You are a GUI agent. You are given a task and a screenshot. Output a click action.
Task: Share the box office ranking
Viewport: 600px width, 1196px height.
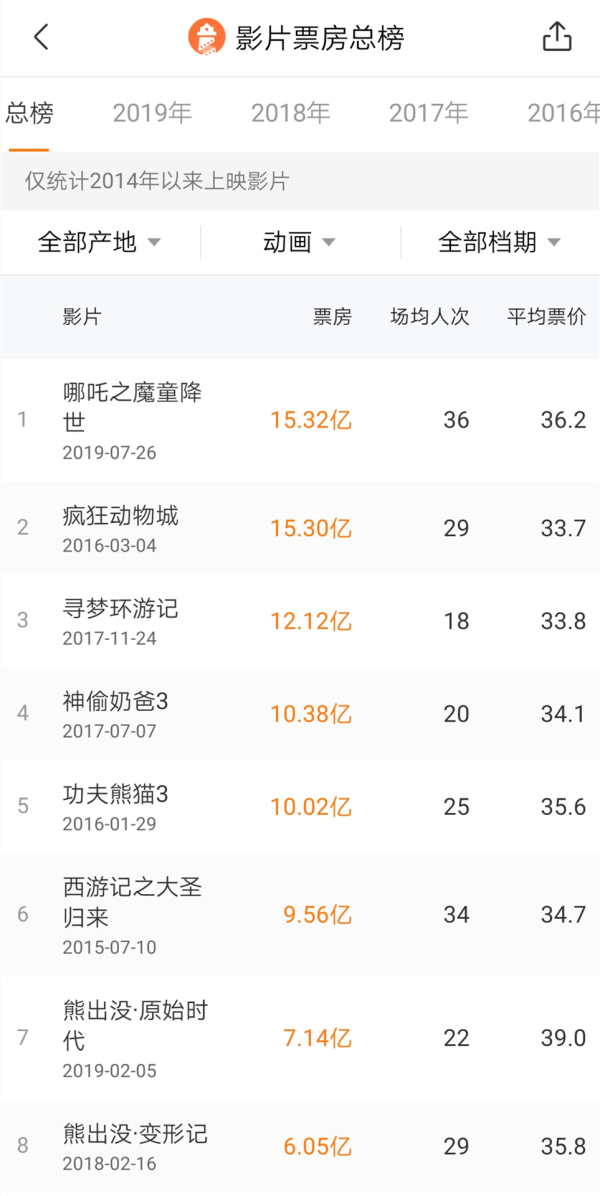coord(557,36)
